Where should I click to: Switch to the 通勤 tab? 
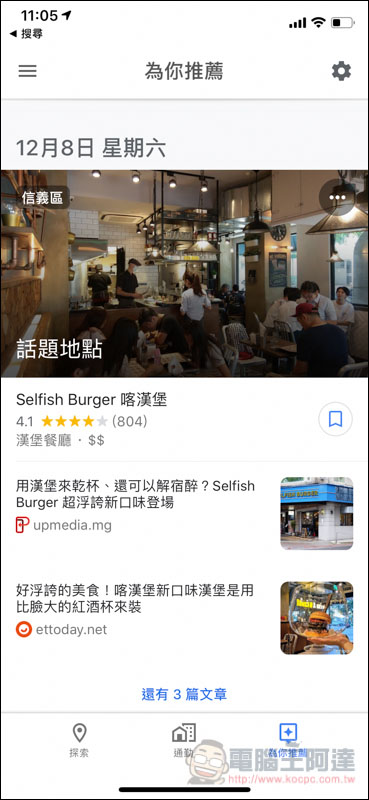[x=183, y=740]
